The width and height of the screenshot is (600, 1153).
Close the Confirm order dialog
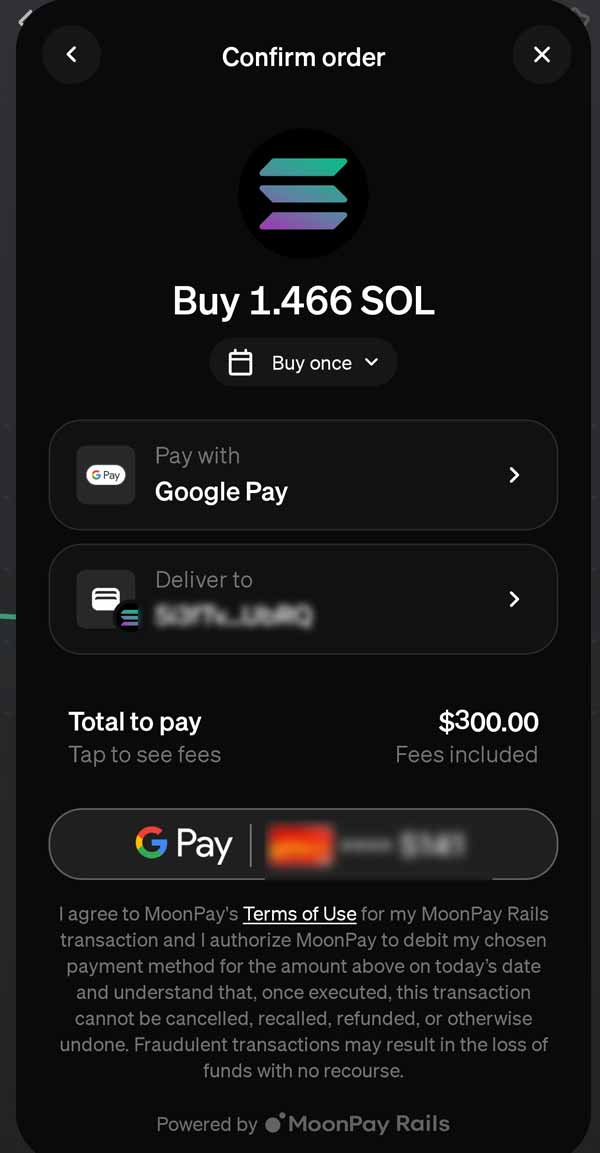542,55
